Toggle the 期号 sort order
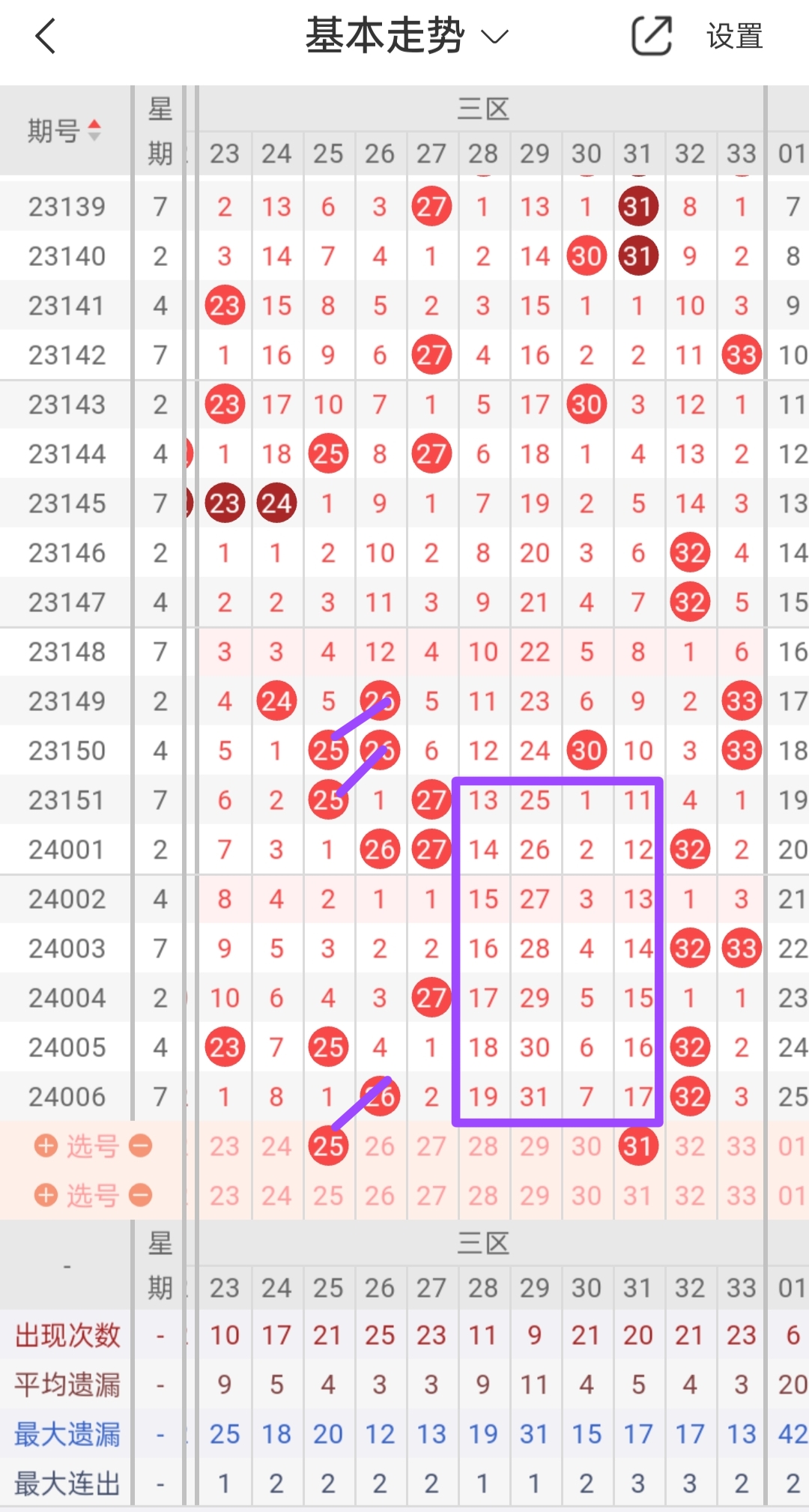Viewport: 809px width, 1512px height. (x=64, y=131)
